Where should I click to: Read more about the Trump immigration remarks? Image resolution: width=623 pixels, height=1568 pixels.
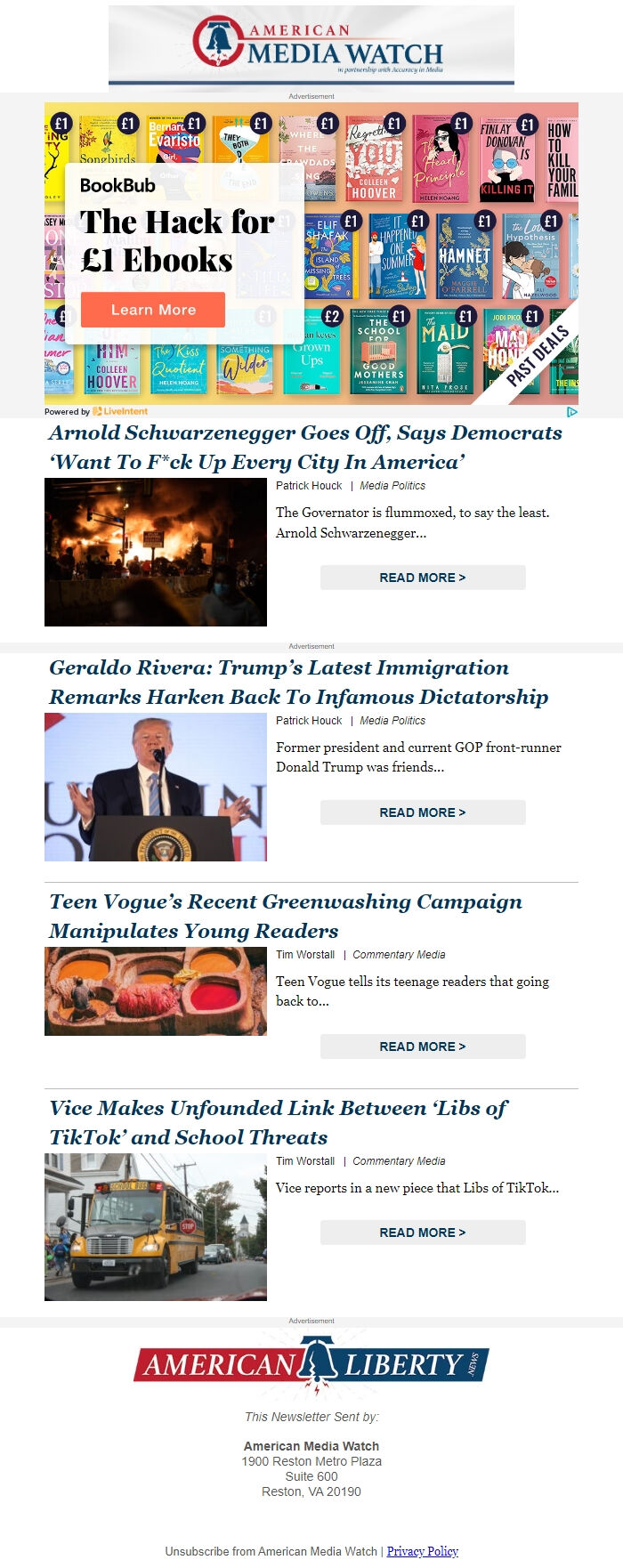(423, 812)
